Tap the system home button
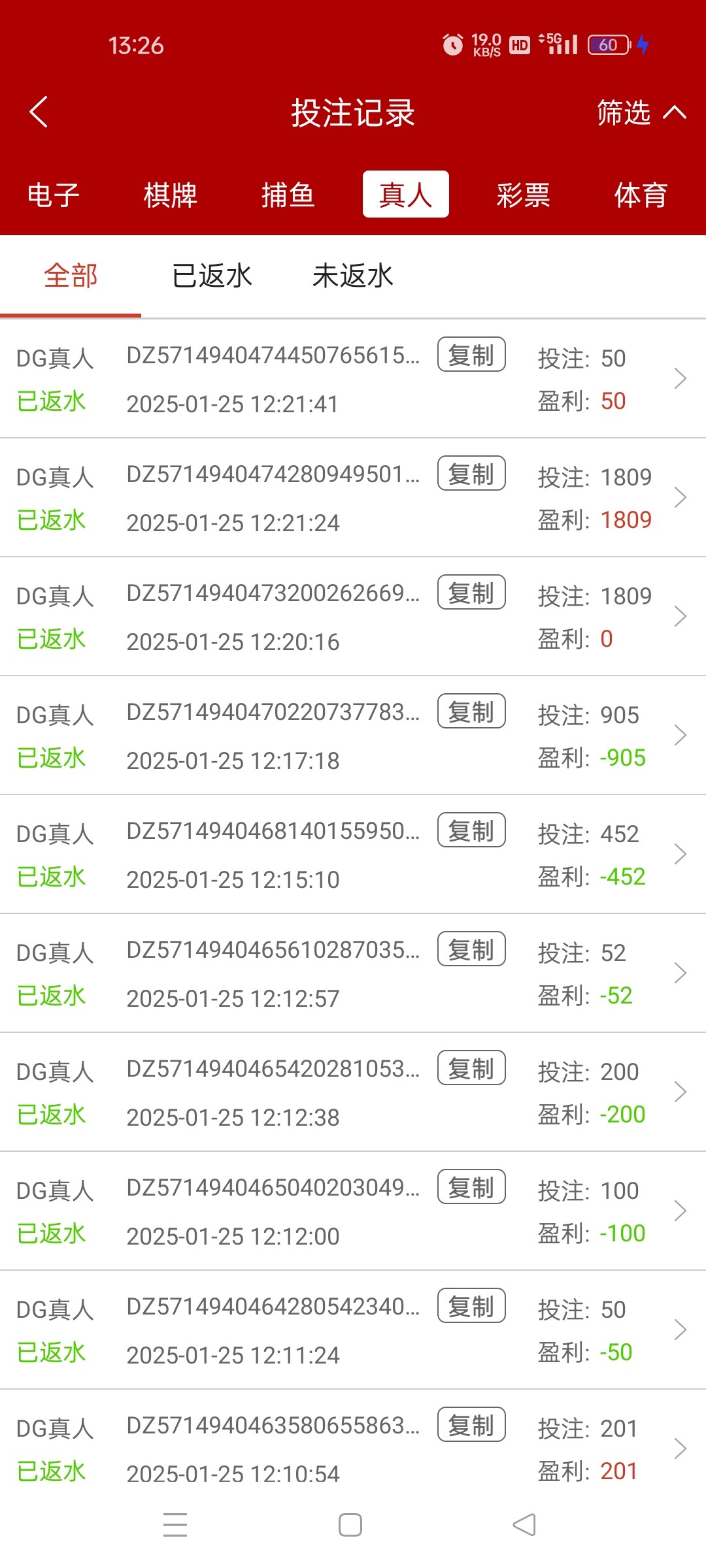This screenshot has height=1568, width=706. pos(350,1526)
